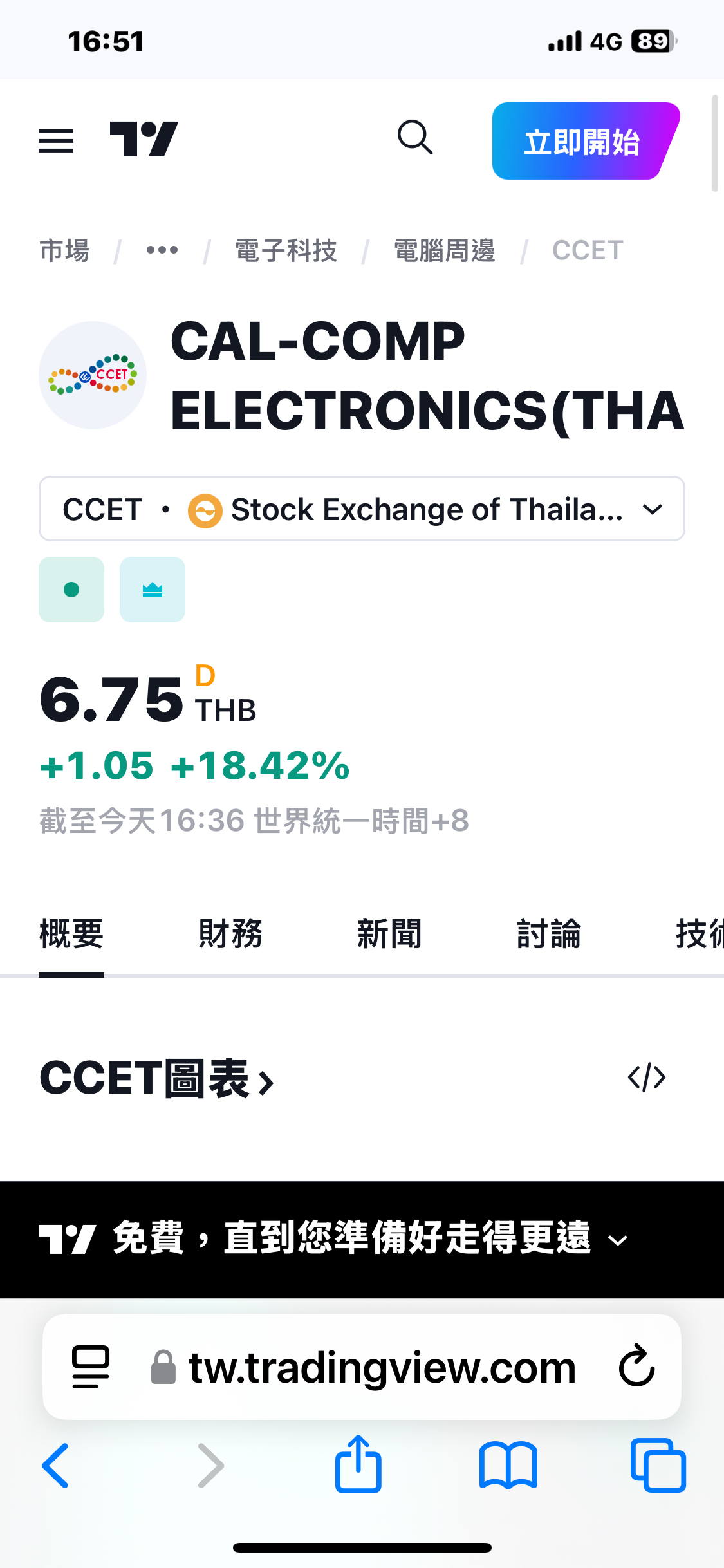Image resolution: width=724 pixels, height=1568 pixels.
Task: Open the 市場 breadcrumb link
Action: pos(64,250)
